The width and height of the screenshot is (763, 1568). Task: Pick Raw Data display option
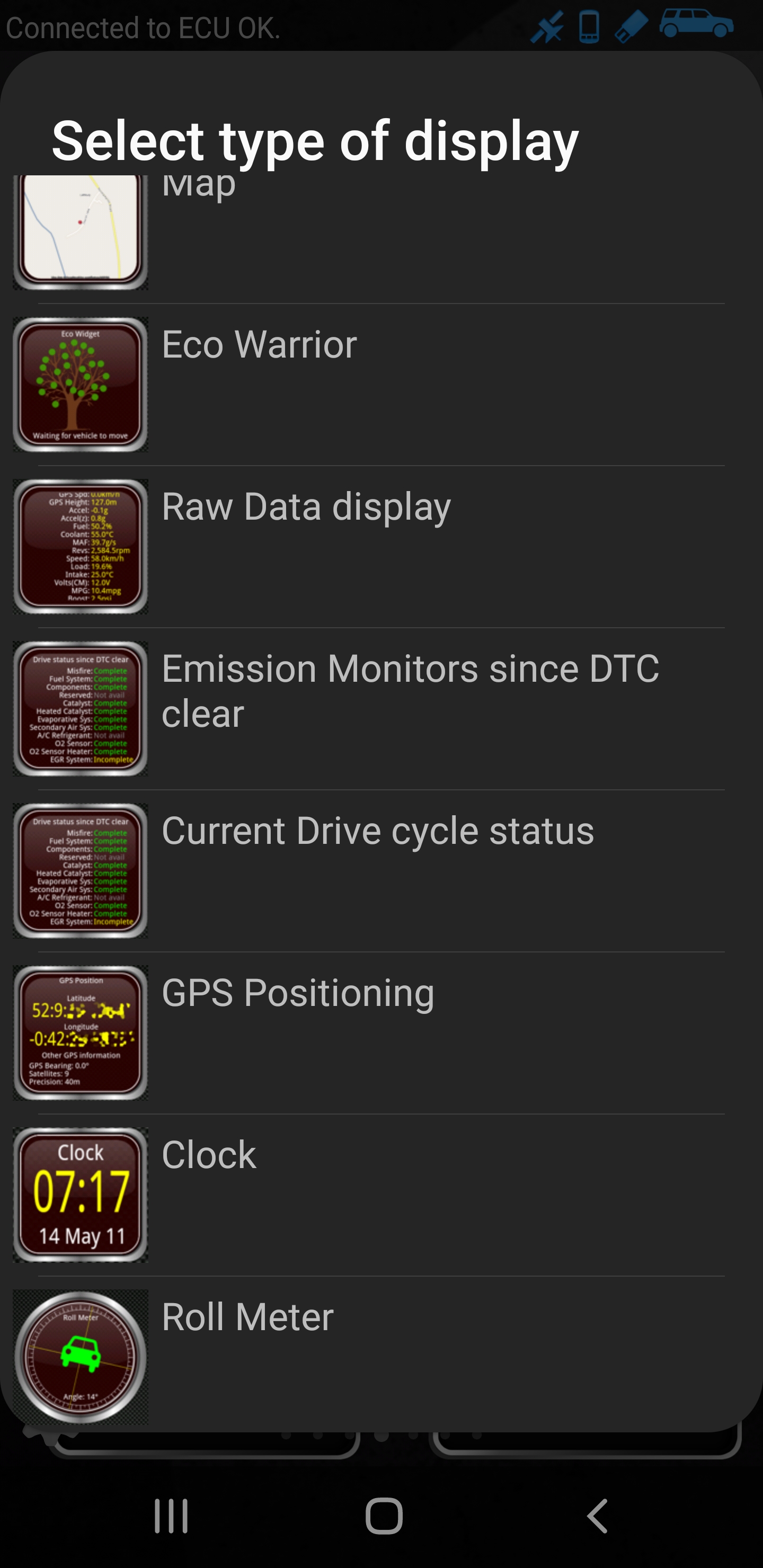point(381,547)
